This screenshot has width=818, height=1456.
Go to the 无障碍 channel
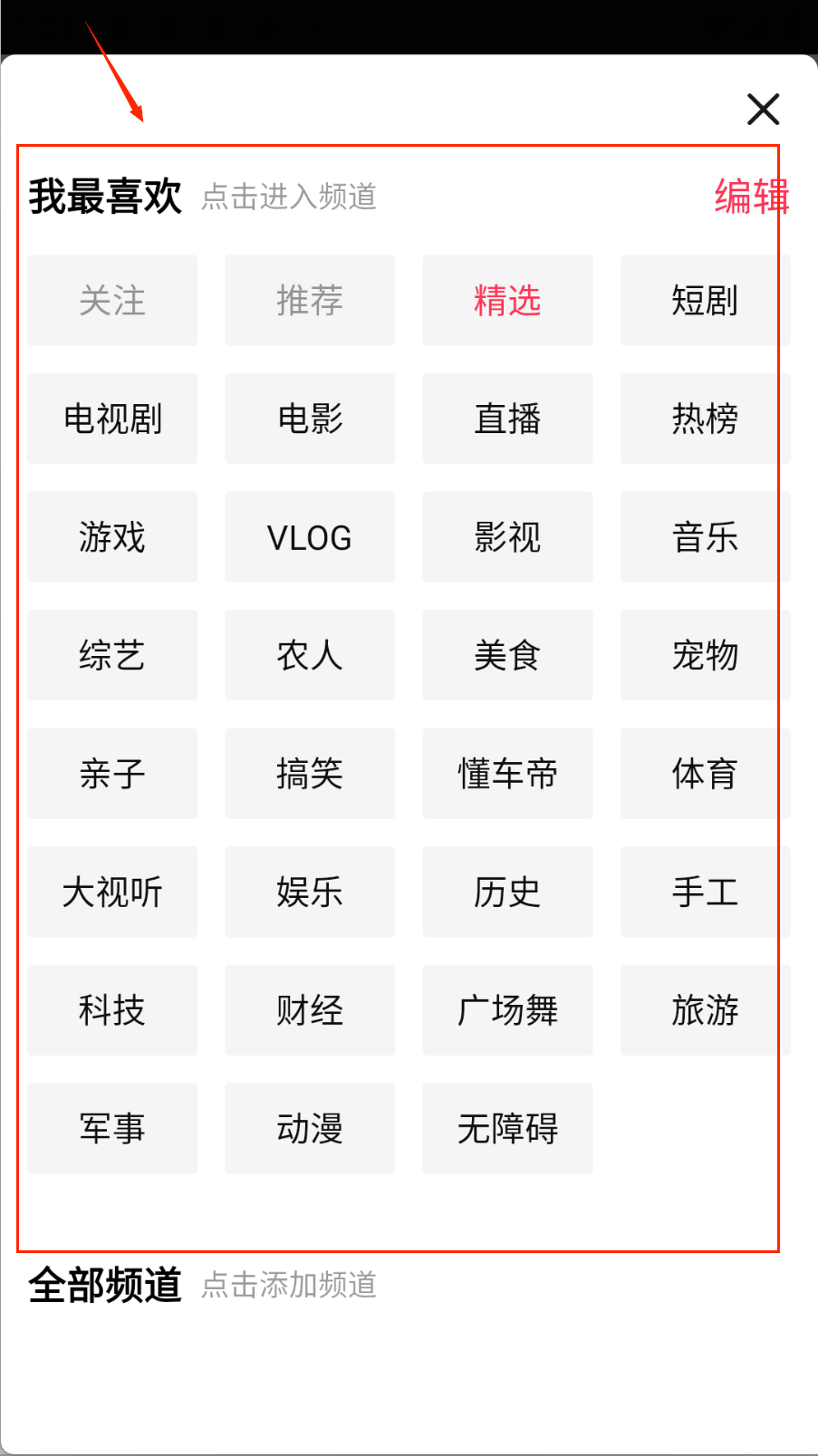click(507, 1128)
